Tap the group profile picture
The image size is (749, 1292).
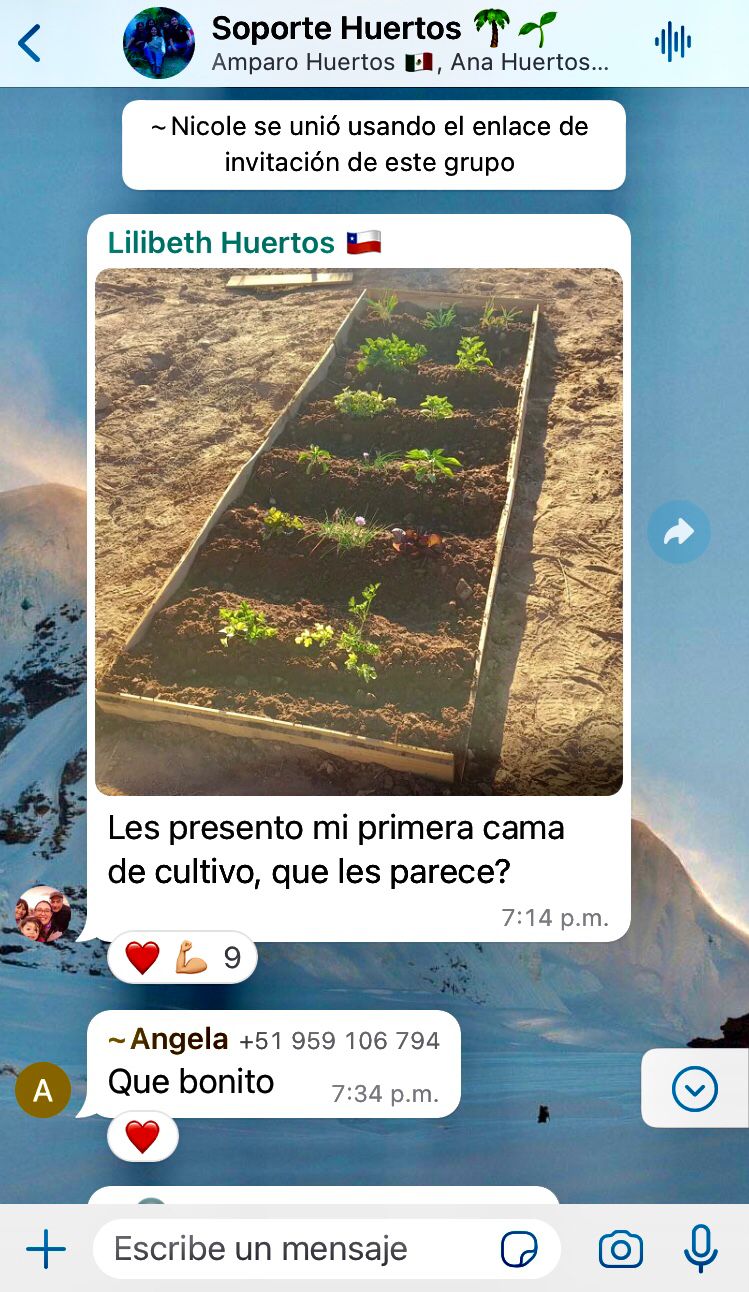159,43
